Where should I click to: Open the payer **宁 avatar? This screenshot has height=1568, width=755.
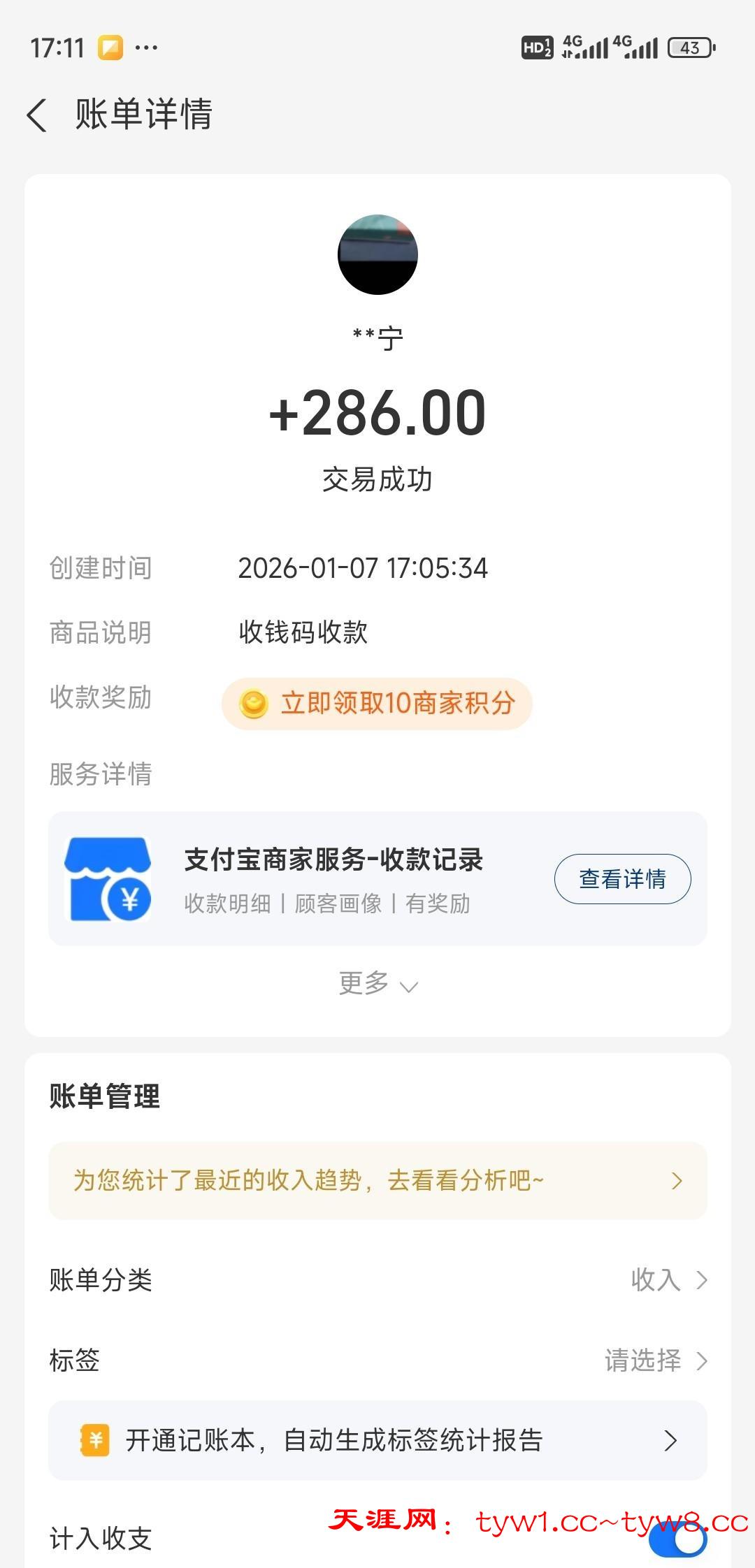point(377,254)
